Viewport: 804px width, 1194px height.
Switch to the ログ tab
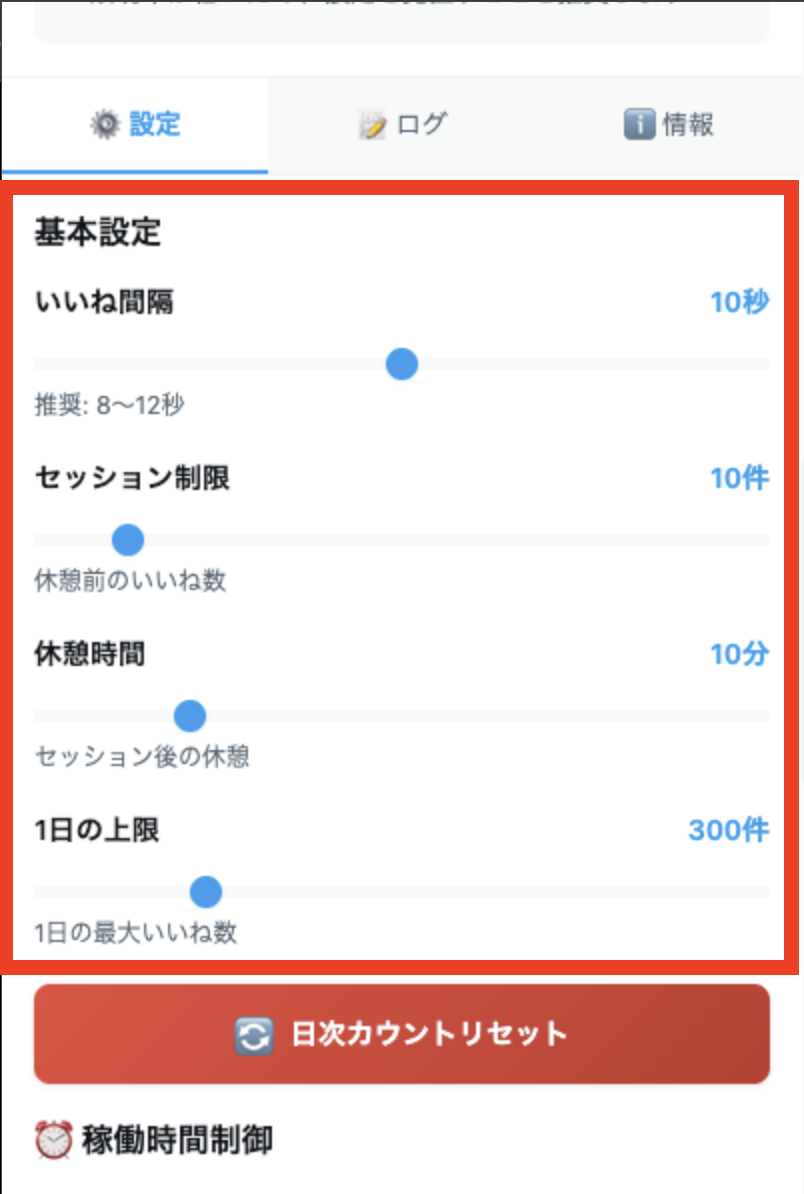[402, 125]
